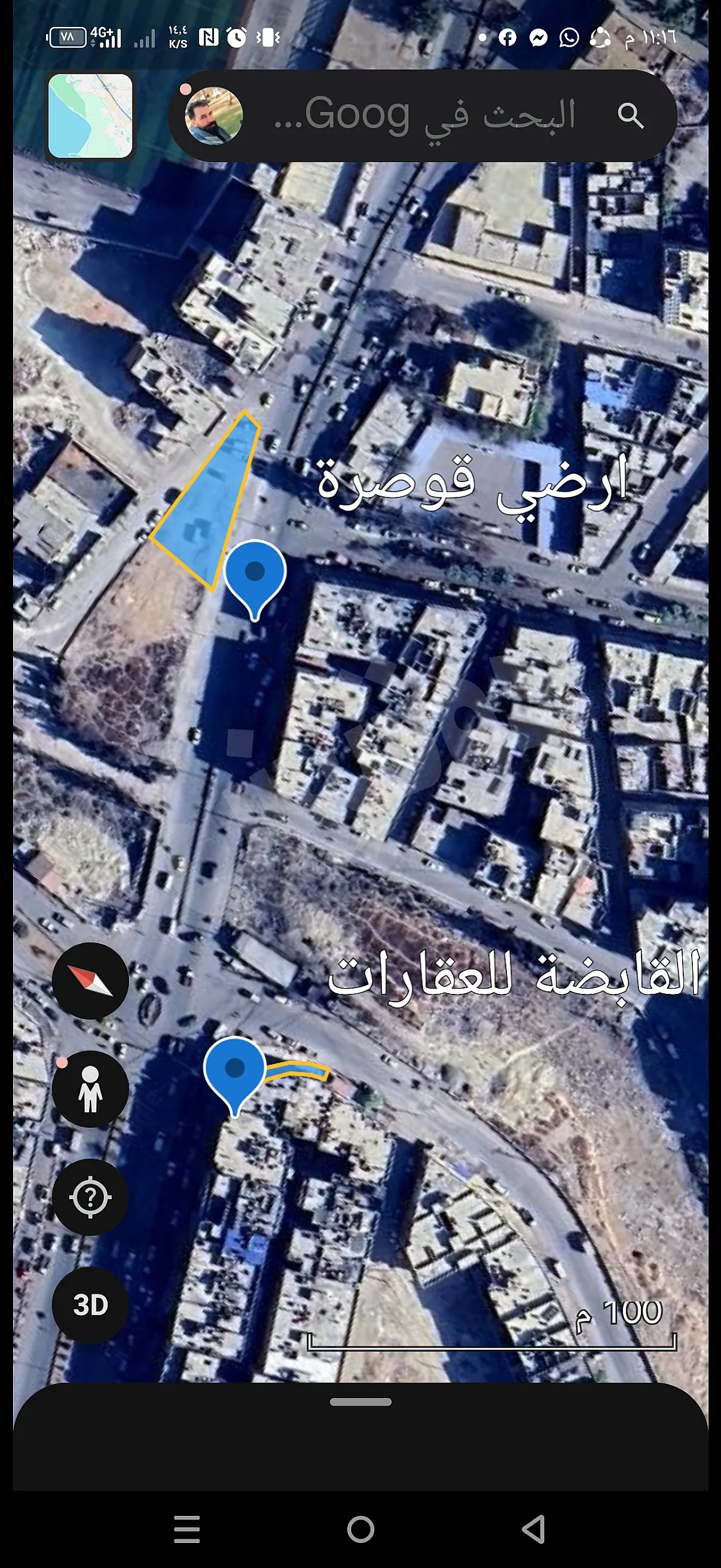The width and height of the screenshot is (721, 1568).
Task: Open recent apps from the navigation bar
Action: pos(187,1529)
